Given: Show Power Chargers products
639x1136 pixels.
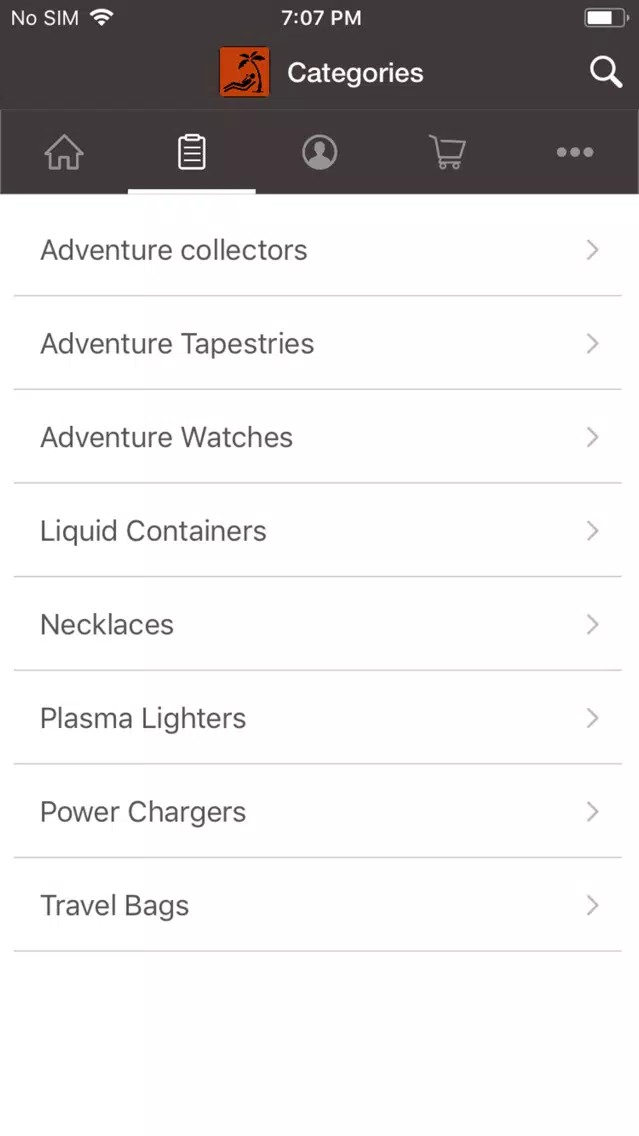Looking at the screenshot, I should tap(318, 811).
